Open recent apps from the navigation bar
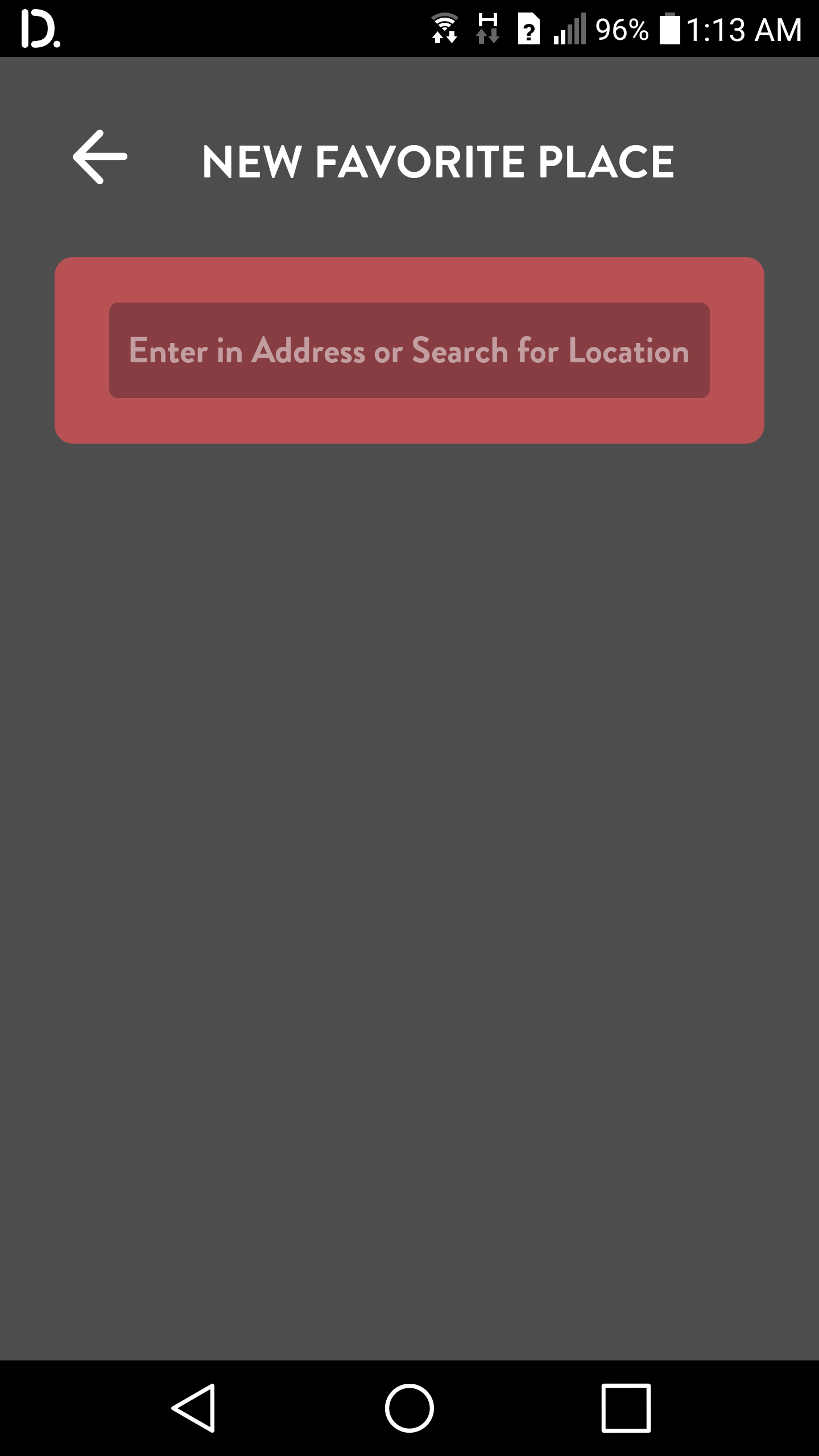This screenshot has width=819, height=1456. (626, 1408)
